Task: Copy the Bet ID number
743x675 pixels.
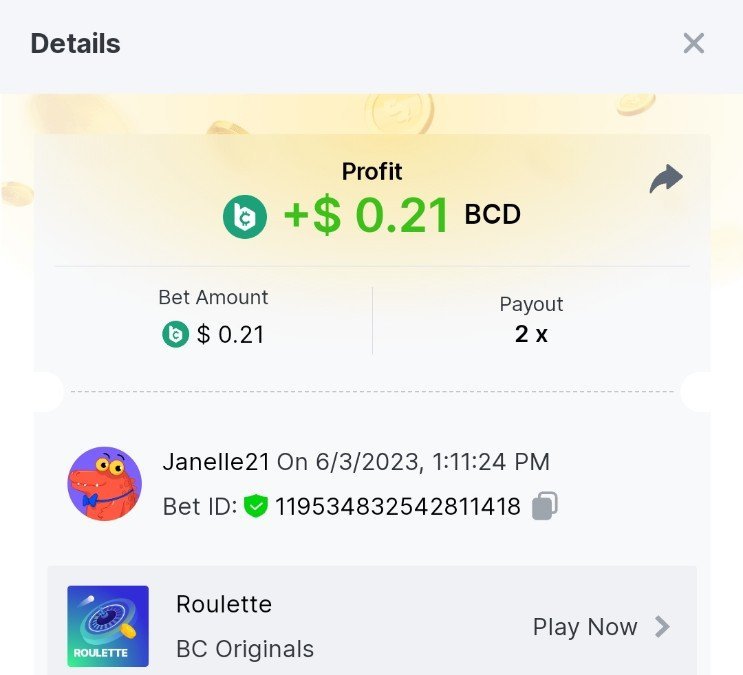Action: coord(544,506)
